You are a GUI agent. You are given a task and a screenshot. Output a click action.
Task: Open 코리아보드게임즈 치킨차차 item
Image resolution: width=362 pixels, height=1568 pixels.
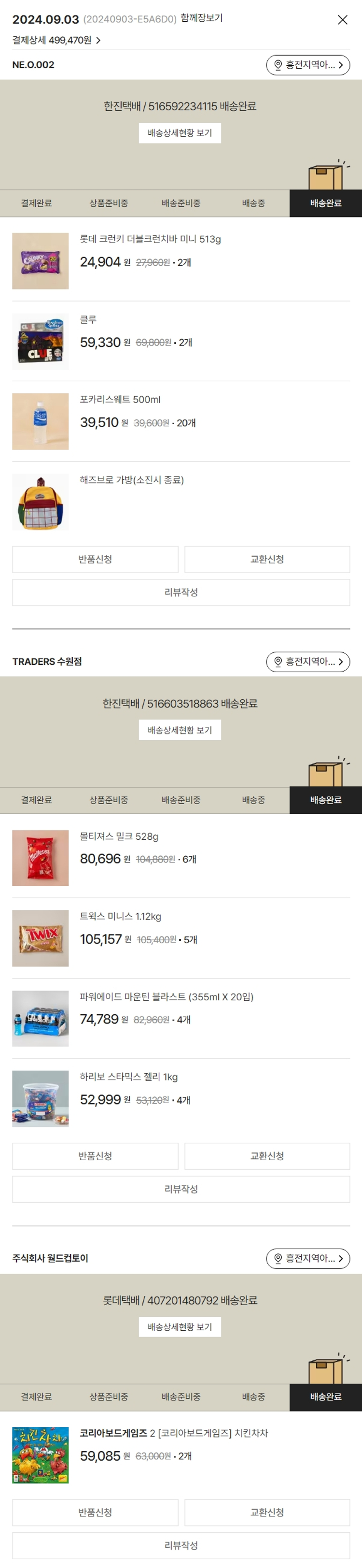click(x=173, y=1434)
